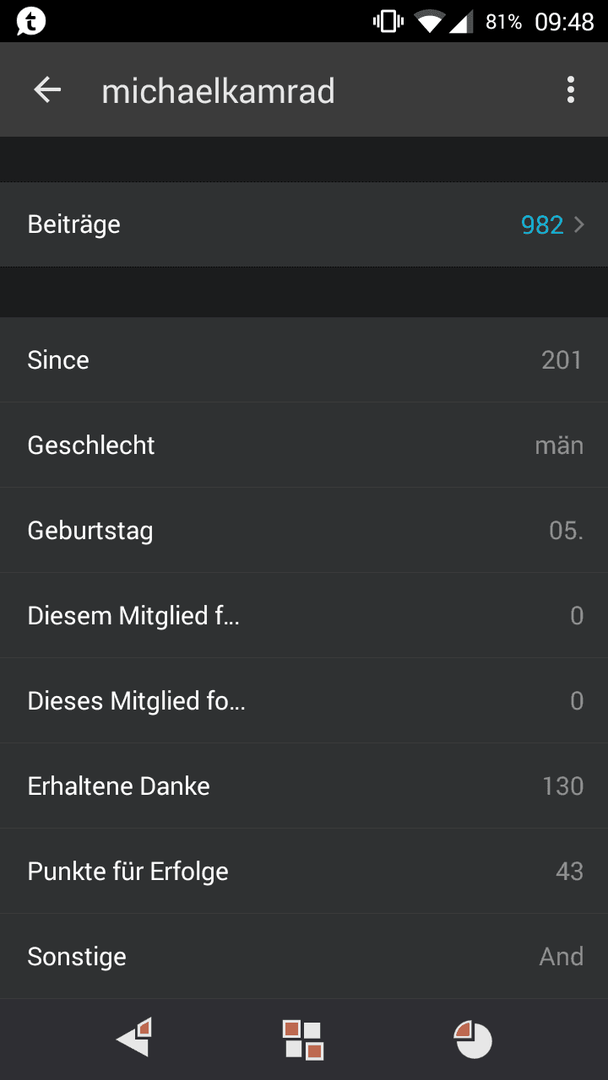Screen dimensions: 608x1080
Task: Open recent apps from navigation bar
Action: [x=473, y=1039]
